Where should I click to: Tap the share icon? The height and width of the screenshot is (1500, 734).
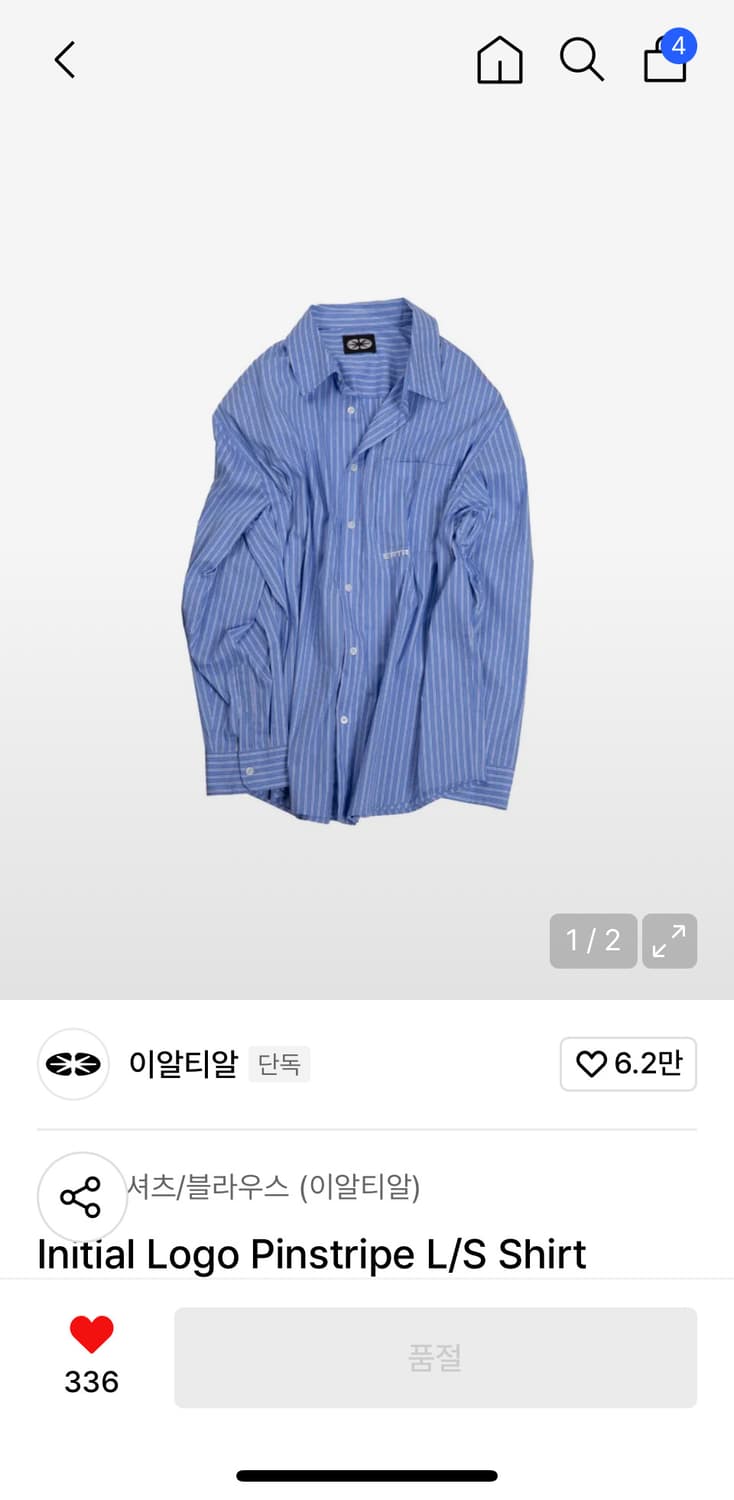pyautogui.click(x=81, y=1196)
